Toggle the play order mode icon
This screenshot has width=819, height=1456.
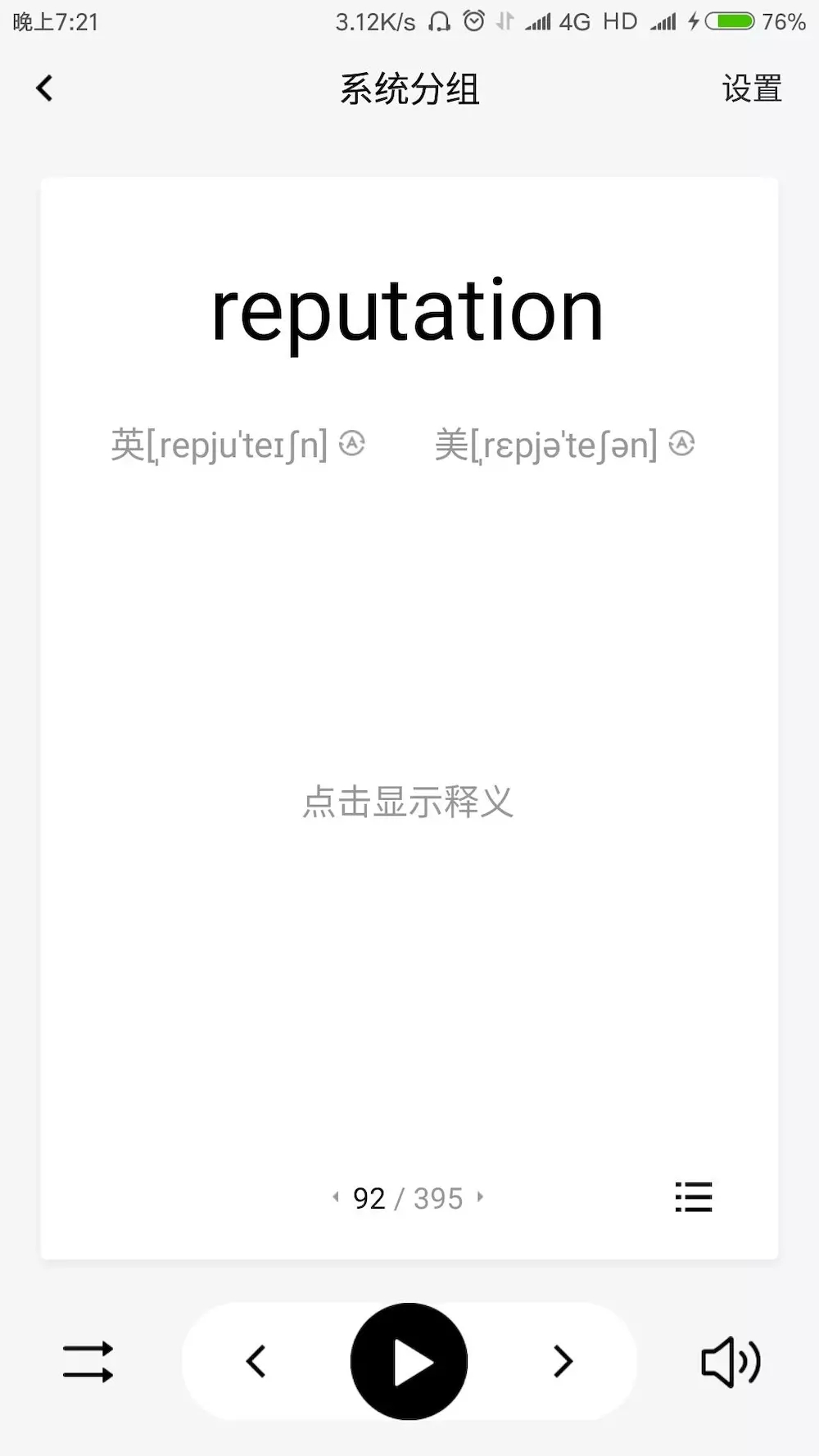88,1362
